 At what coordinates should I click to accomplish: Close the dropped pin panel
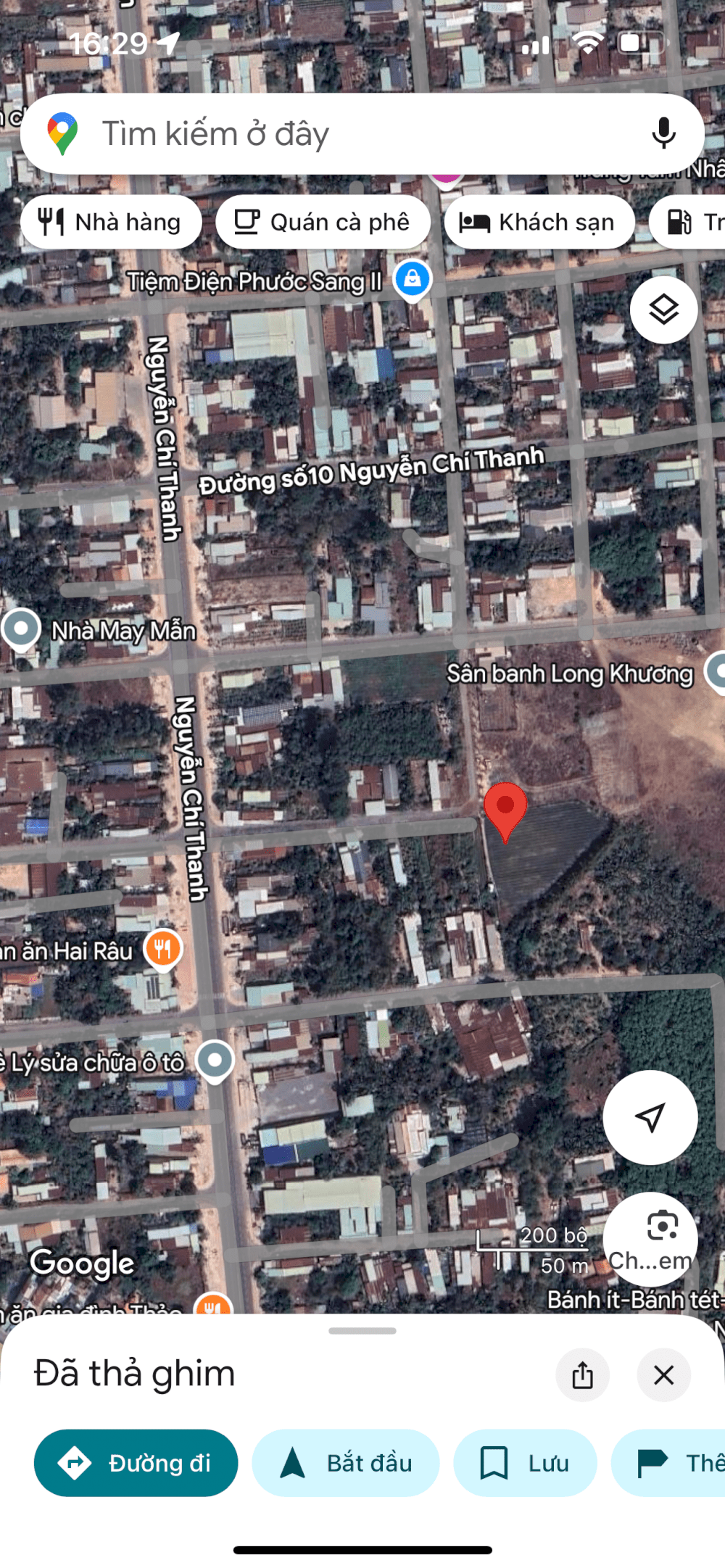pyautogui.click(x=663, y=1374)
